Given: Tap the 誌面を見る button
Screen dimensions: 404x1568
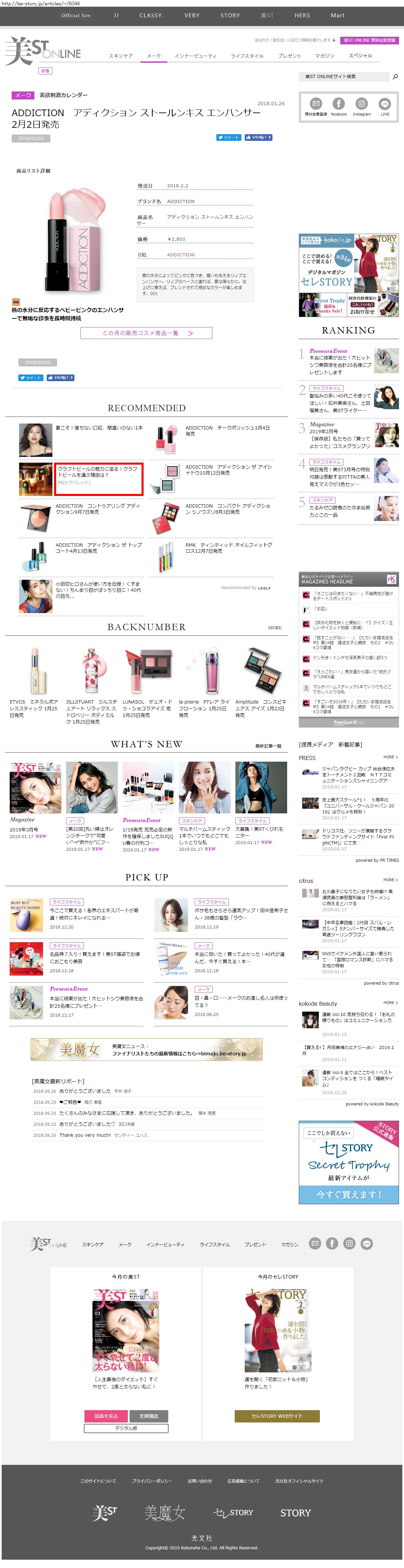Looking at the screenshot, I should 106,1416.
